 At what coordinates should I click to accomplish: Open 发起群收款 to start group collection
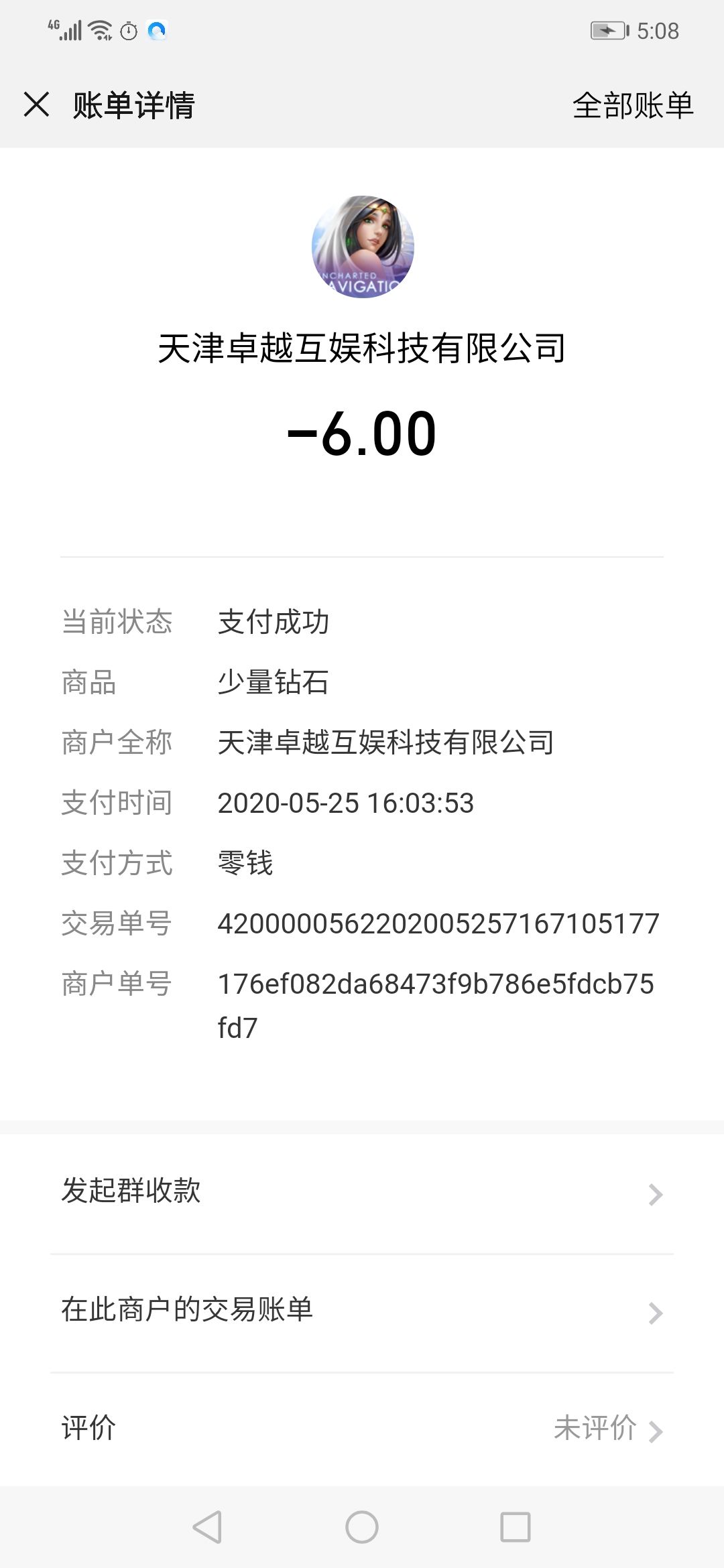131,1193
